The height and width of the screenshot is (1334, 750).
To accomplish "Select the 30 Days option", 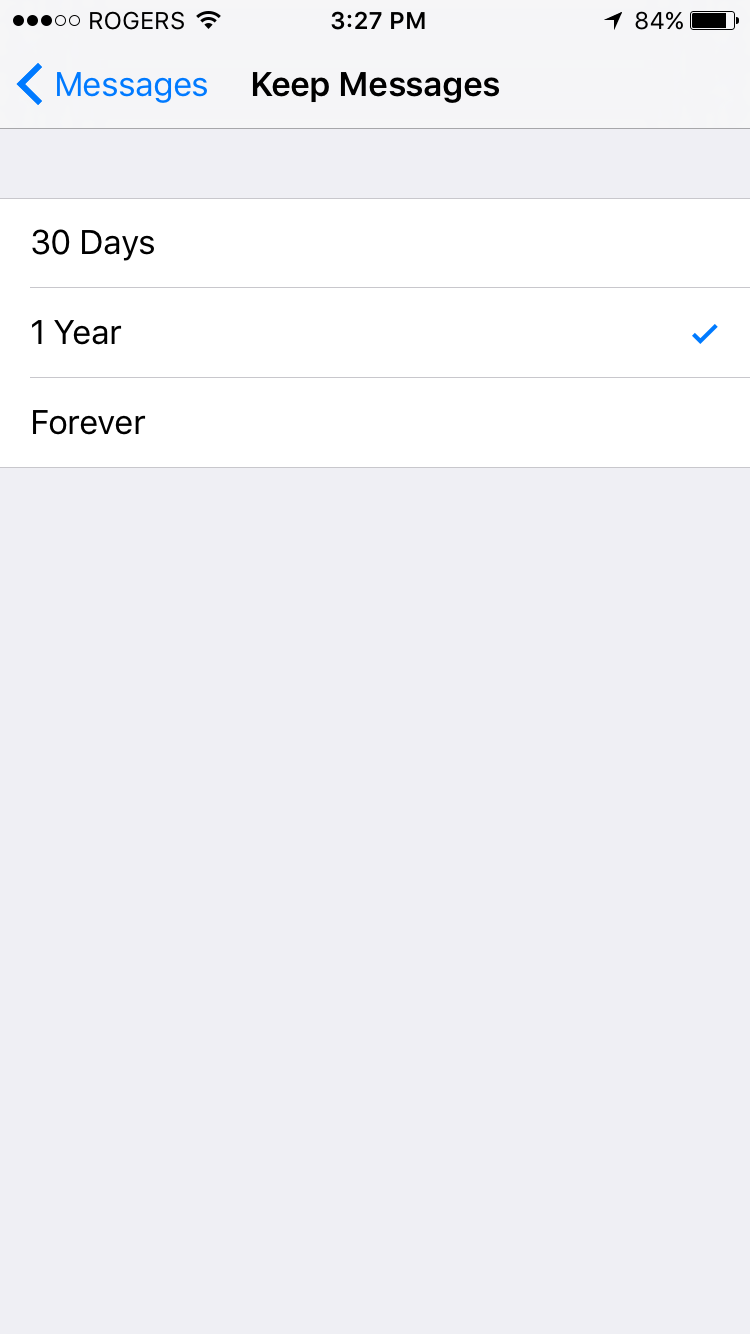I will [375, 243].
